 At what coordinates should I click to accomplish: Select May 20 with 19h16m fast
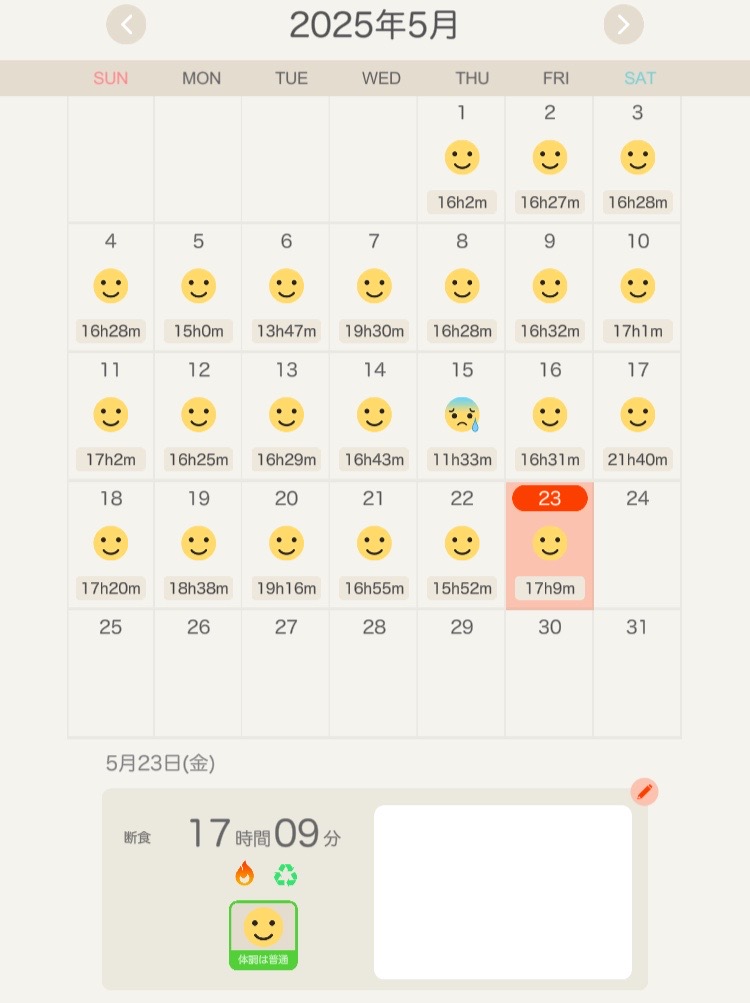tap(286, 544)
